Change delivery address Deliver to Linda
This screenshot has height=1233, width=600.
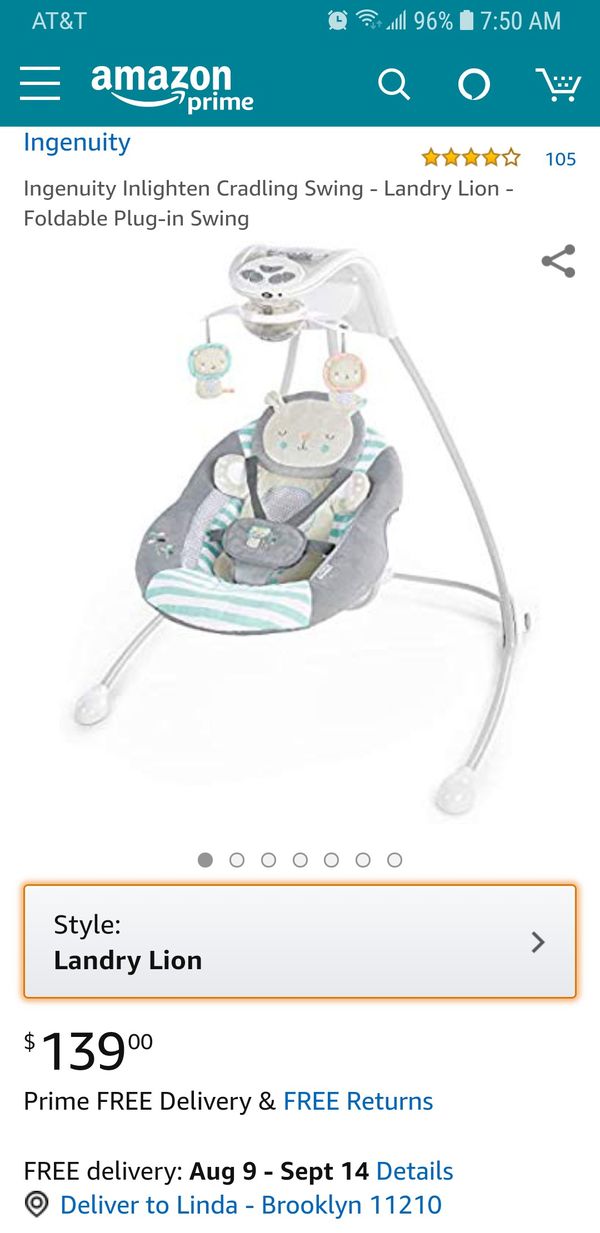(x=250, y=1205)
